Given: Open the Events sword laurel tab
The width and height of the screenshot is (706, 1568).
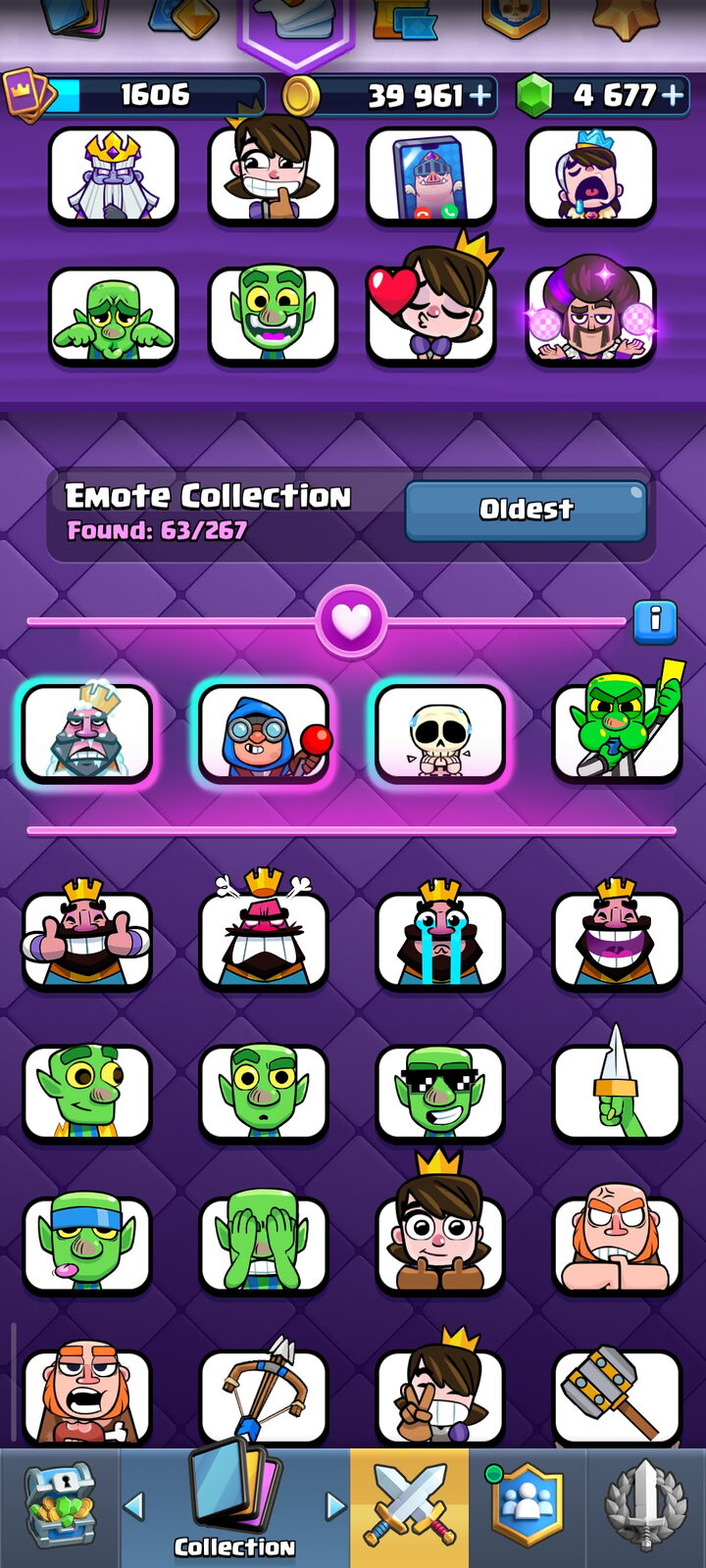Looking at the screenshot, I should 645,1506.
